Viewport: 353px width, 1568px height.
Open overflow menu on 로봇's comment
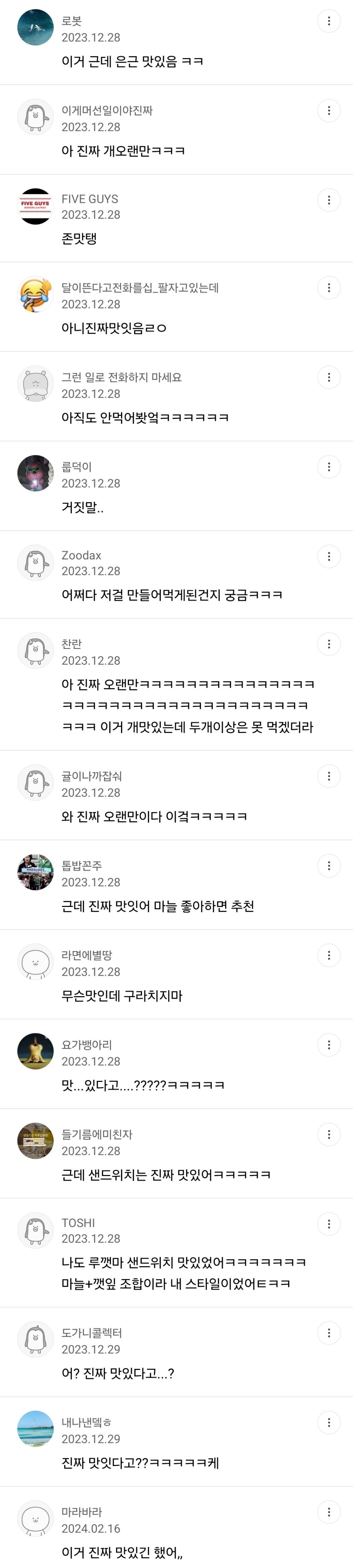pos(329,21)
